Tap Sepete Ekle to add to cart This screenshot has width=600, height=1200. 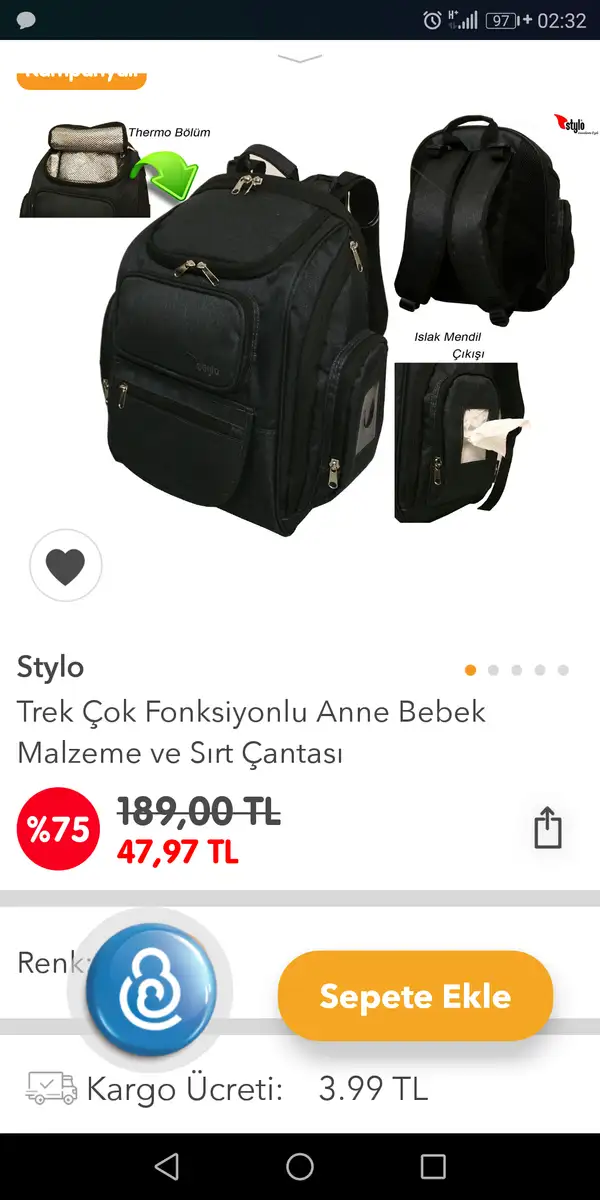click(415, 996)
